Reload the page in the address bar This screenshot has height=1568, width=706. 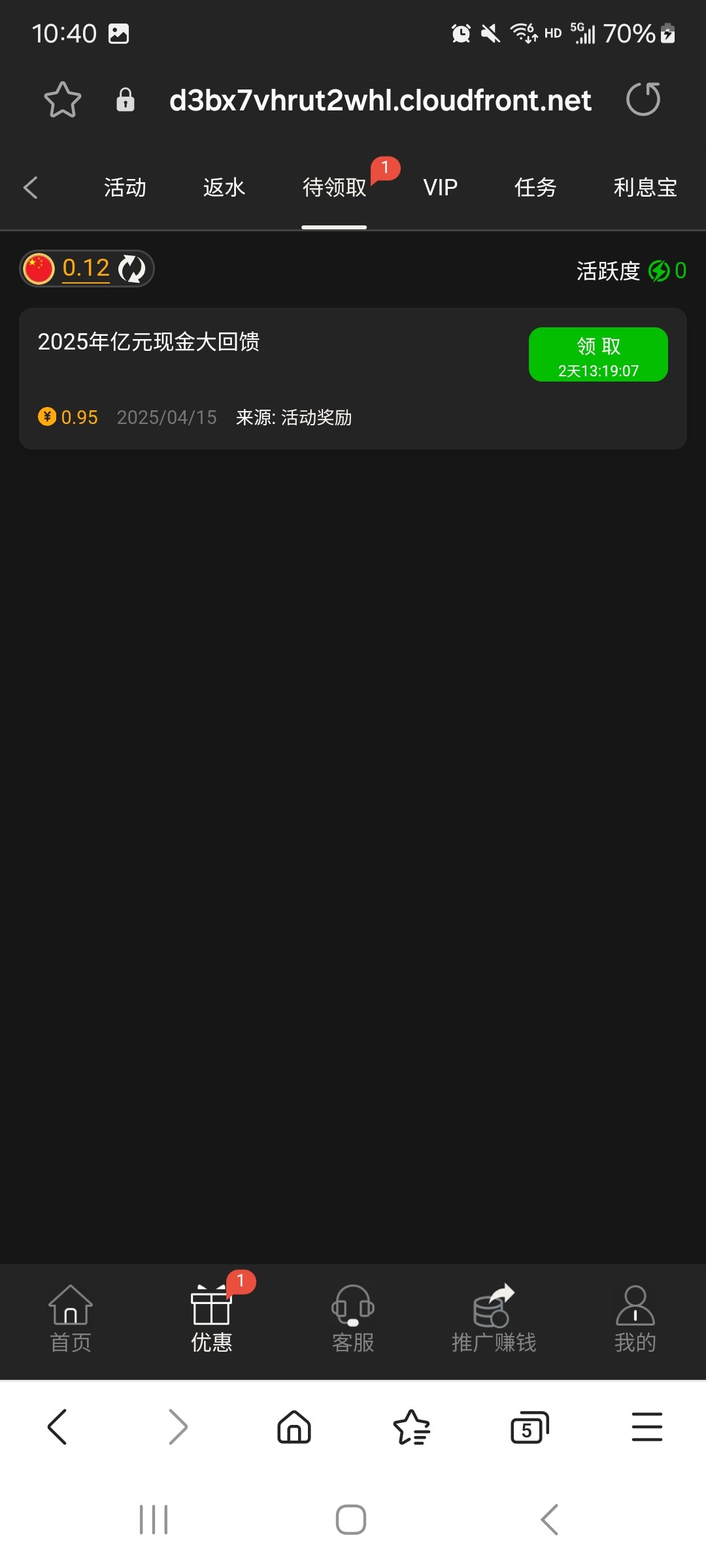pyautogui.click(x=643, y=99)
